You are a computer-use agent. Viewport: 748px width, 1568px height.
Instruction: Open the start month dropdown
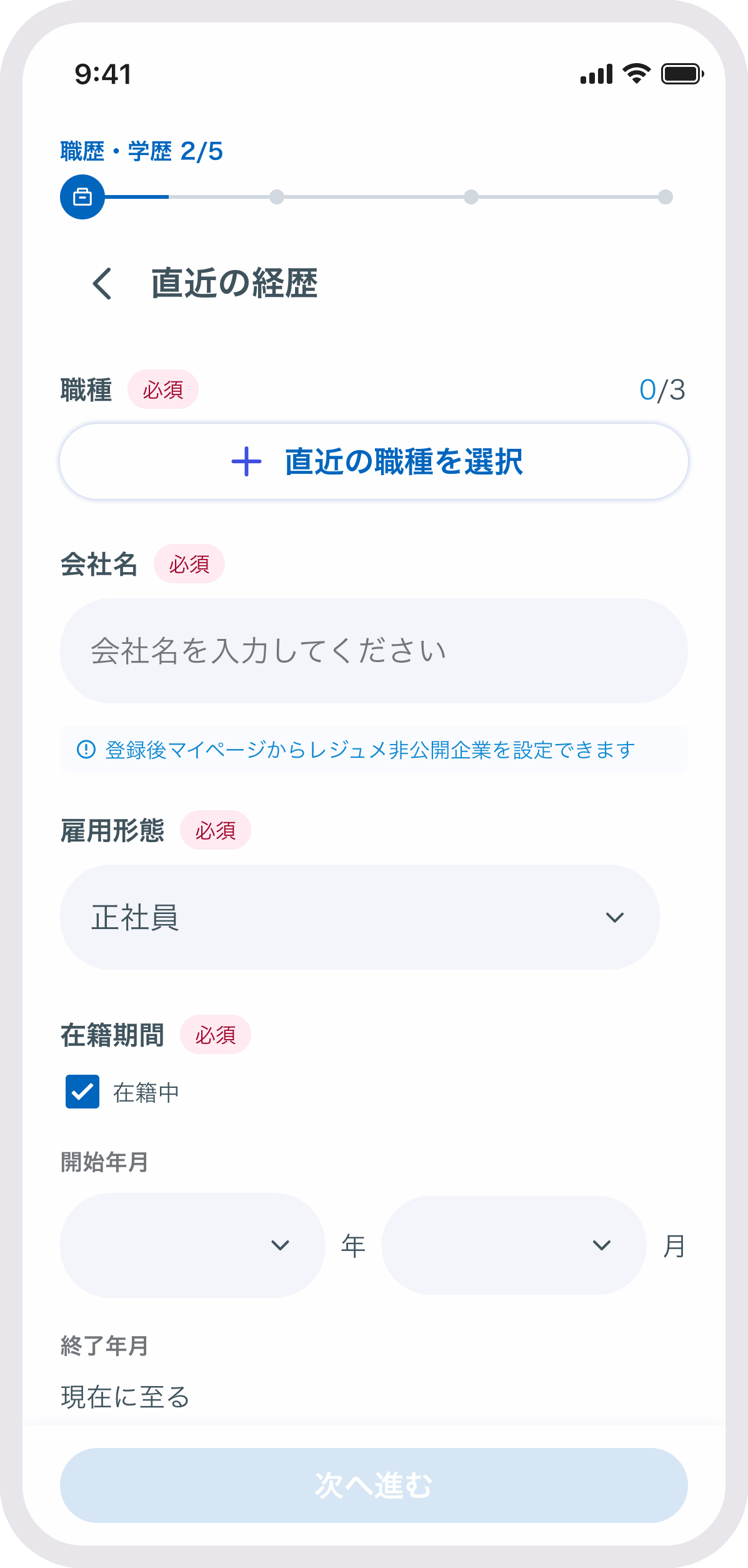[x=512, y=1245]
